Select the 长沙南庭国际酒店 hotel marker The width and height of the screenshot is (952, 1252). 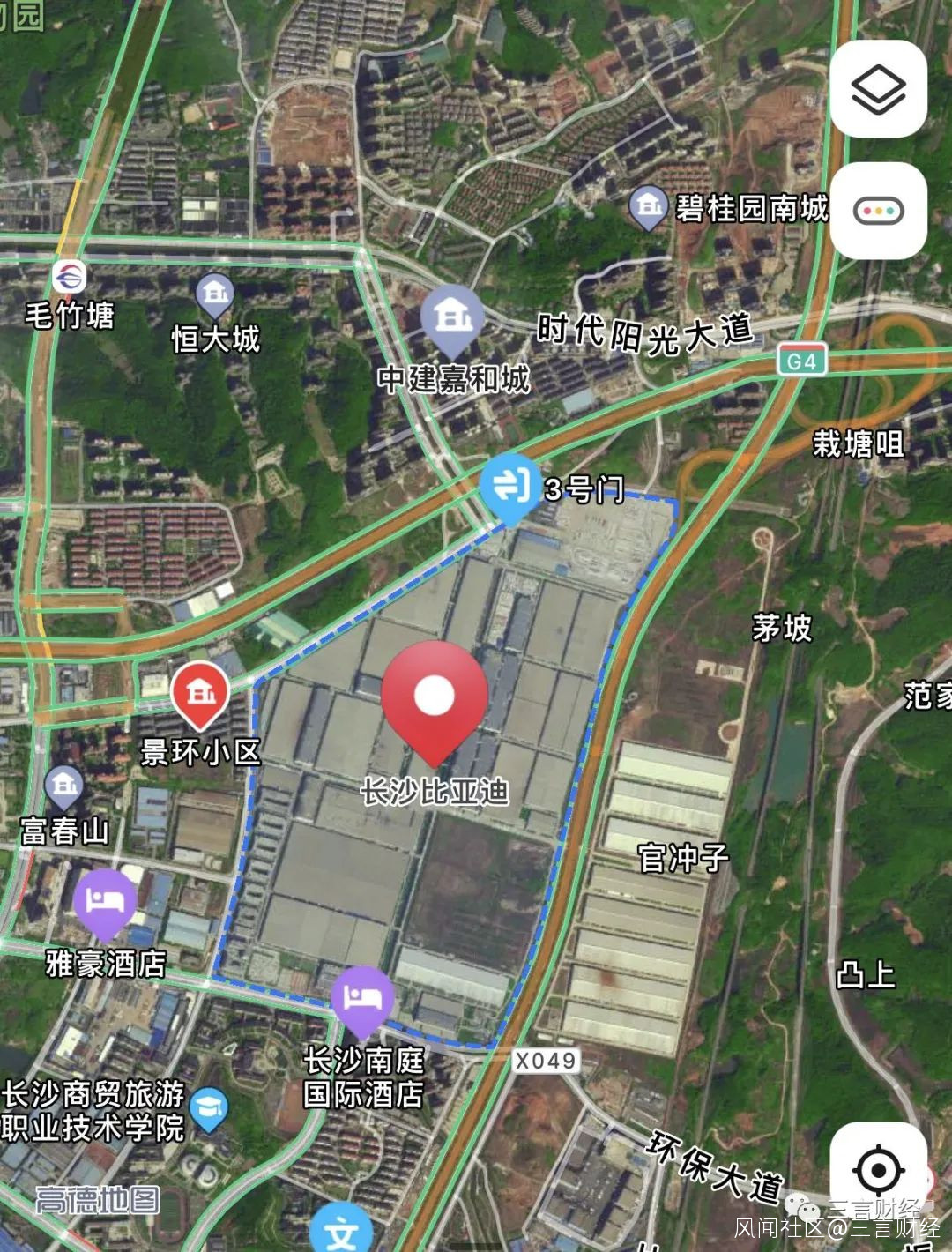362,999
